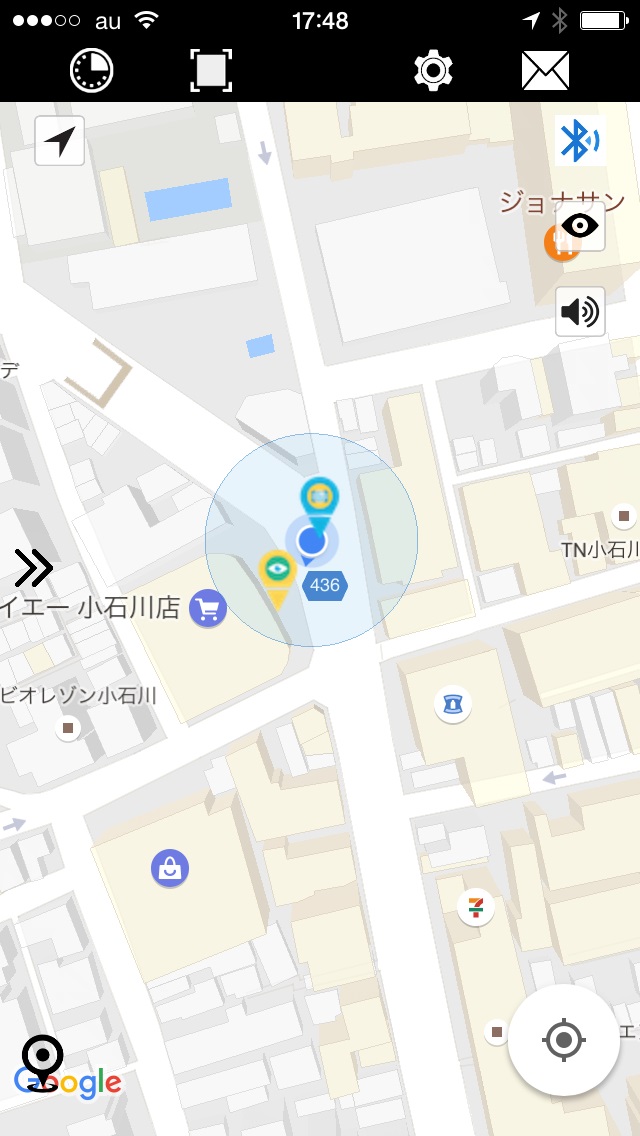Tap the black location pin icon

[x=42, y=1062]
